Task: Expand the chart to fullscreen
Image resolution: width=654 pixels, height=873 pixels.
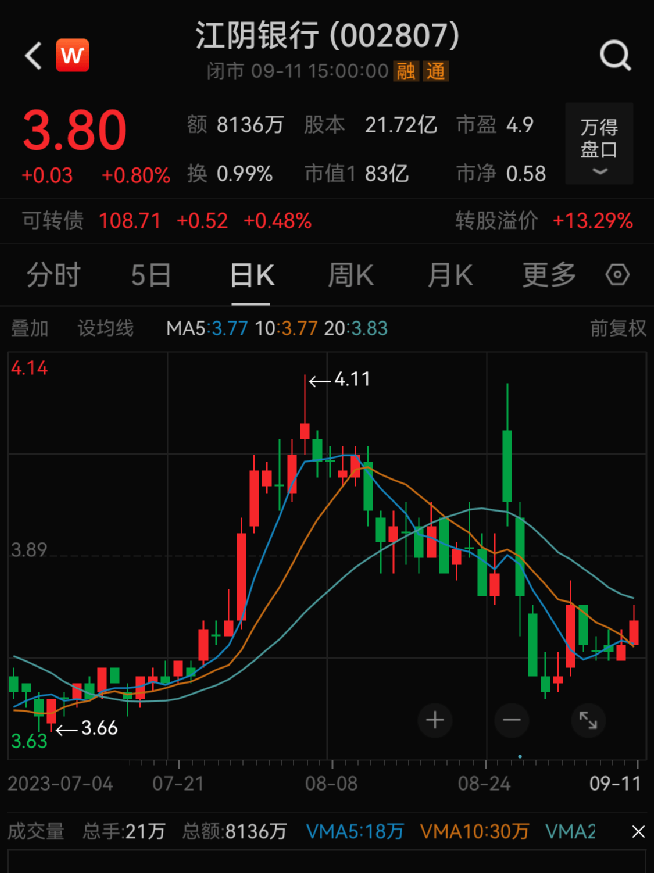Action: (x=587, y=719)
